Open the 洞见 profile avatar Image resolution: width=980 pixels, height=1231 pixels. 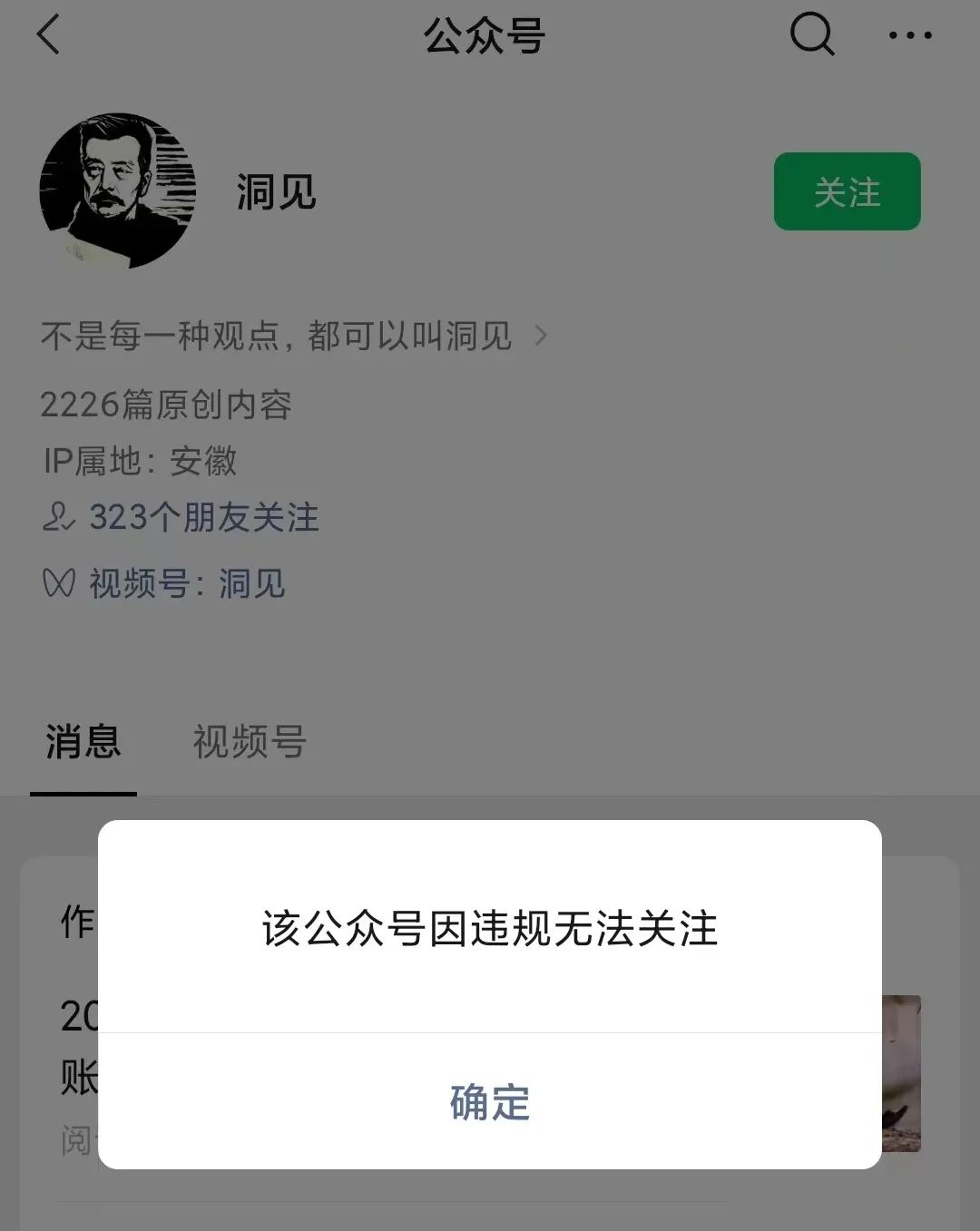point(118,191)
